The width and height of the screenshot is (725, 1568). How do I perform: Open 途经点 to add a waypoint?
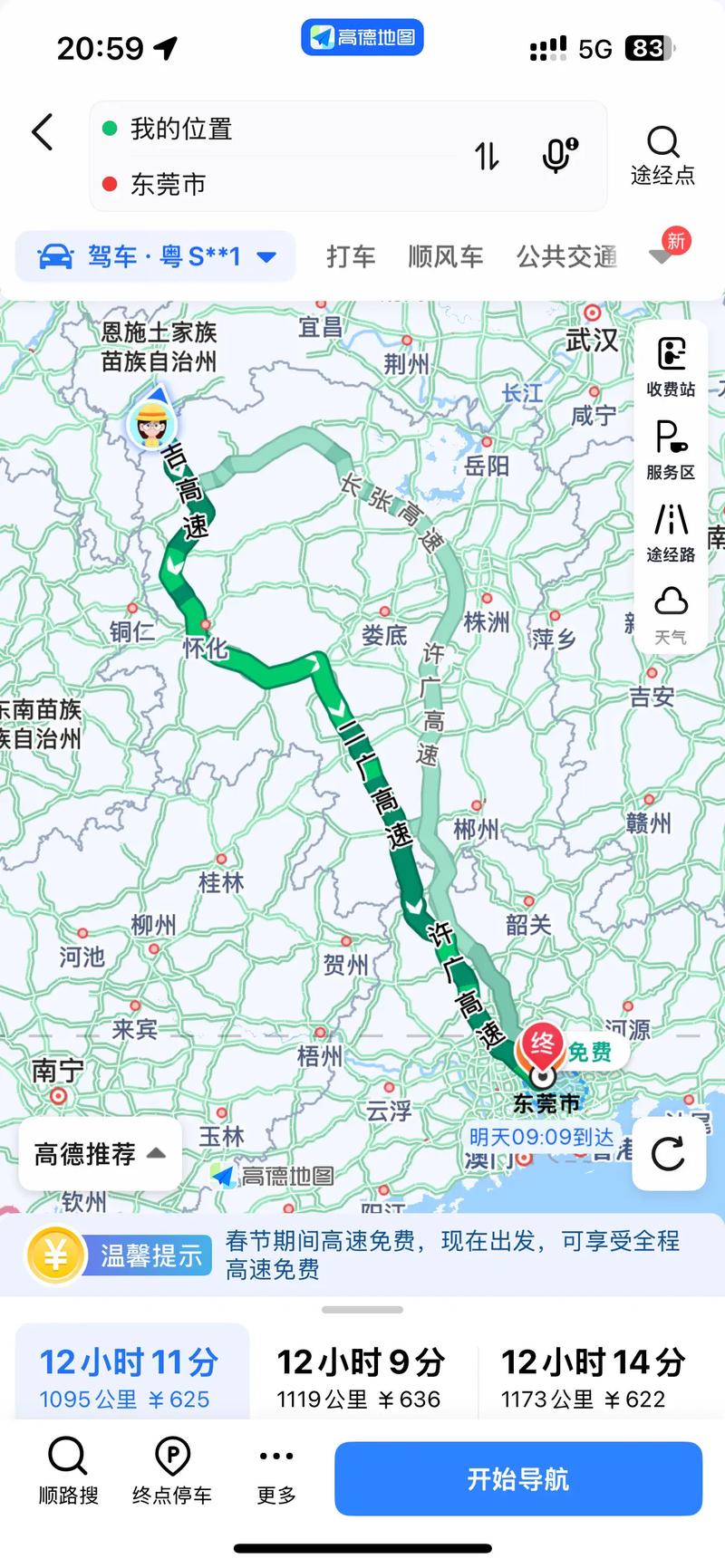tap(662, 153)
